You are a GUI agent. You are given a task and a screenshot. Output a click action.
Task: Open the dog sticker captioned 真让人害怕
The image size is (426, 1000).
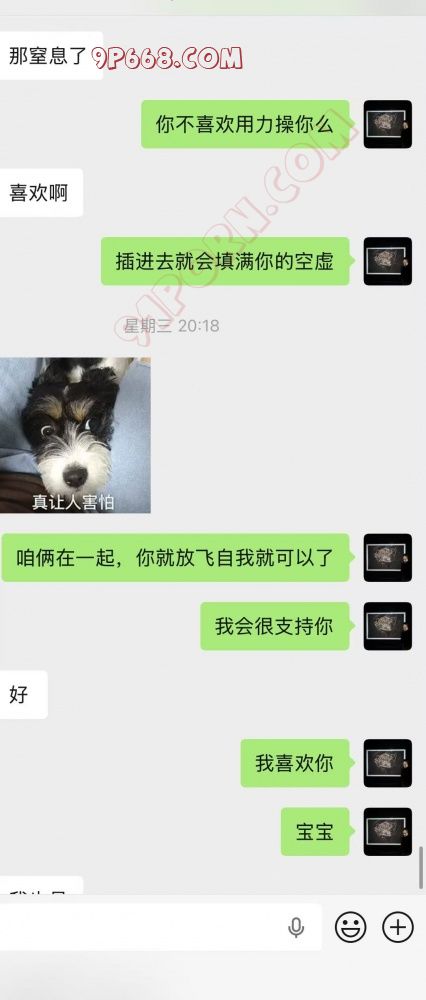75,435
